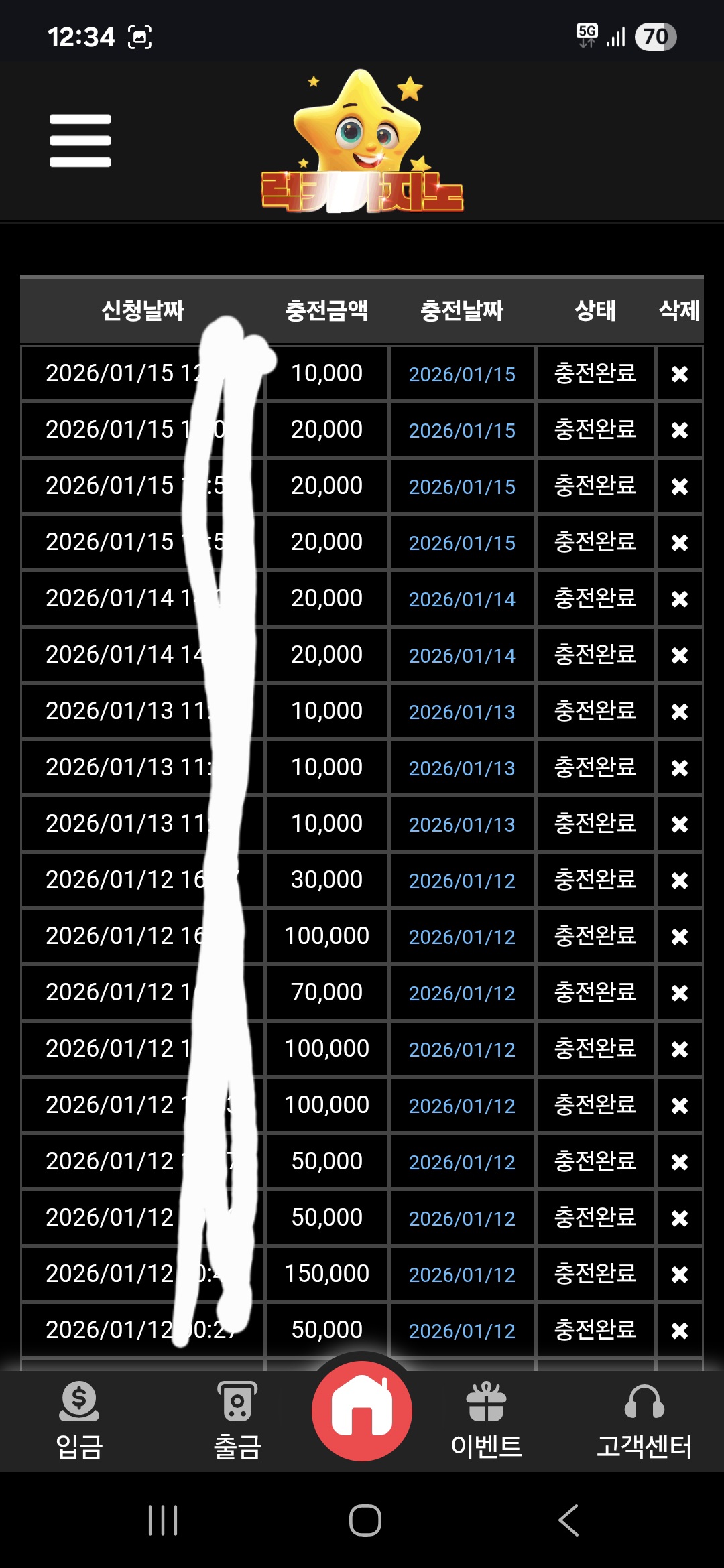Open the hamburger menu
Viewport: 724px width, 1568px height.
pos(79,139)
